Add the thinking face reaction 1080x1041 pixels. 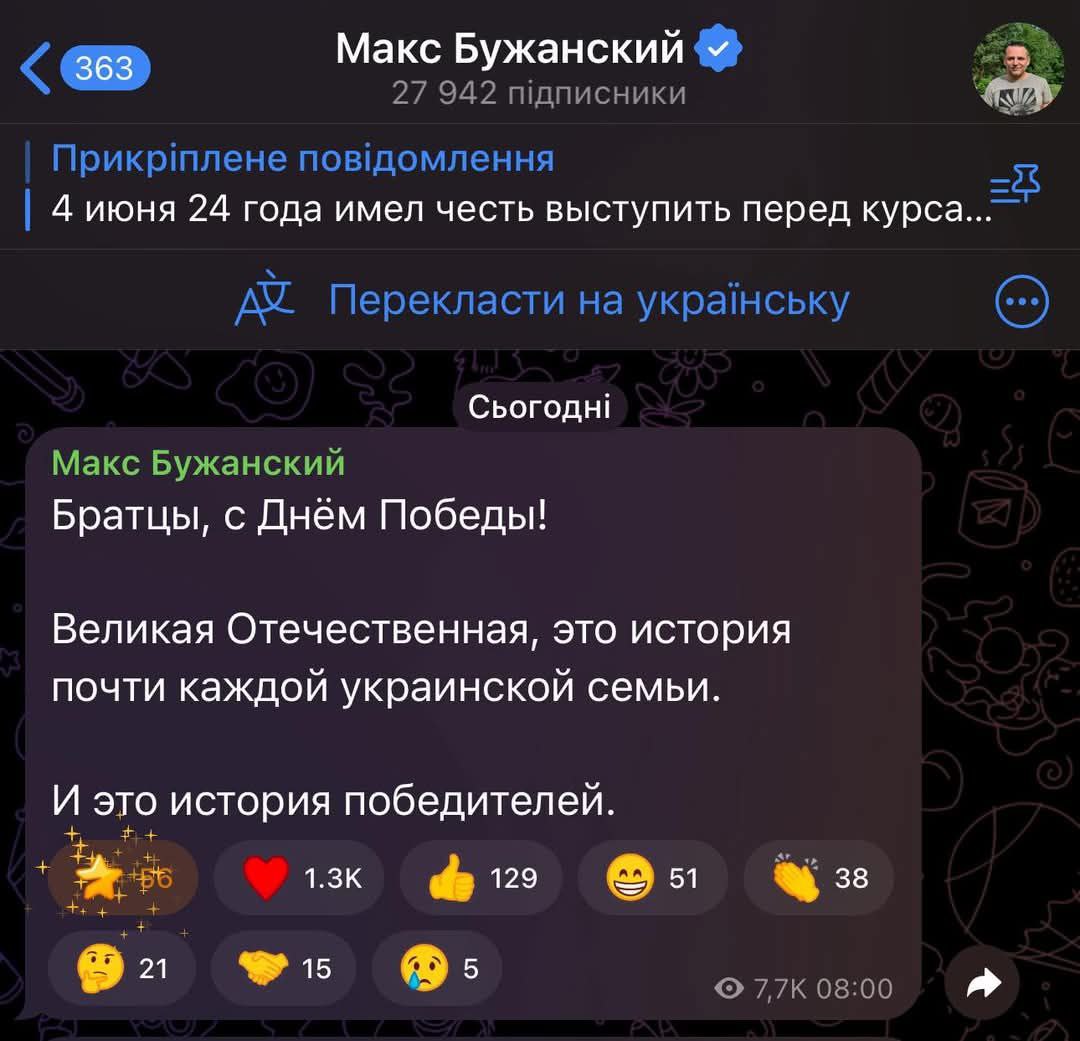tap(122, 968)
